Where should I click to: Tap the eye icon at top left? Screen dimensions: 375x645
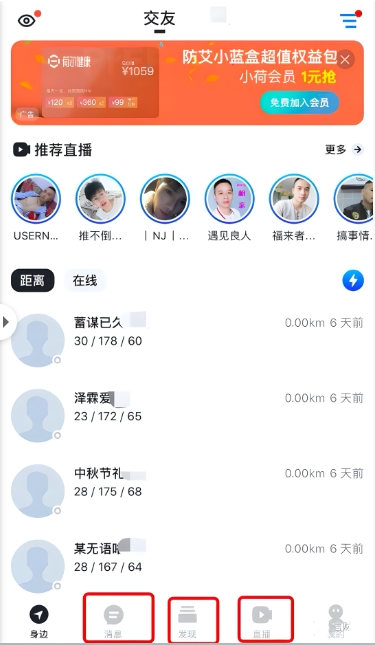(x=27, y=21)
